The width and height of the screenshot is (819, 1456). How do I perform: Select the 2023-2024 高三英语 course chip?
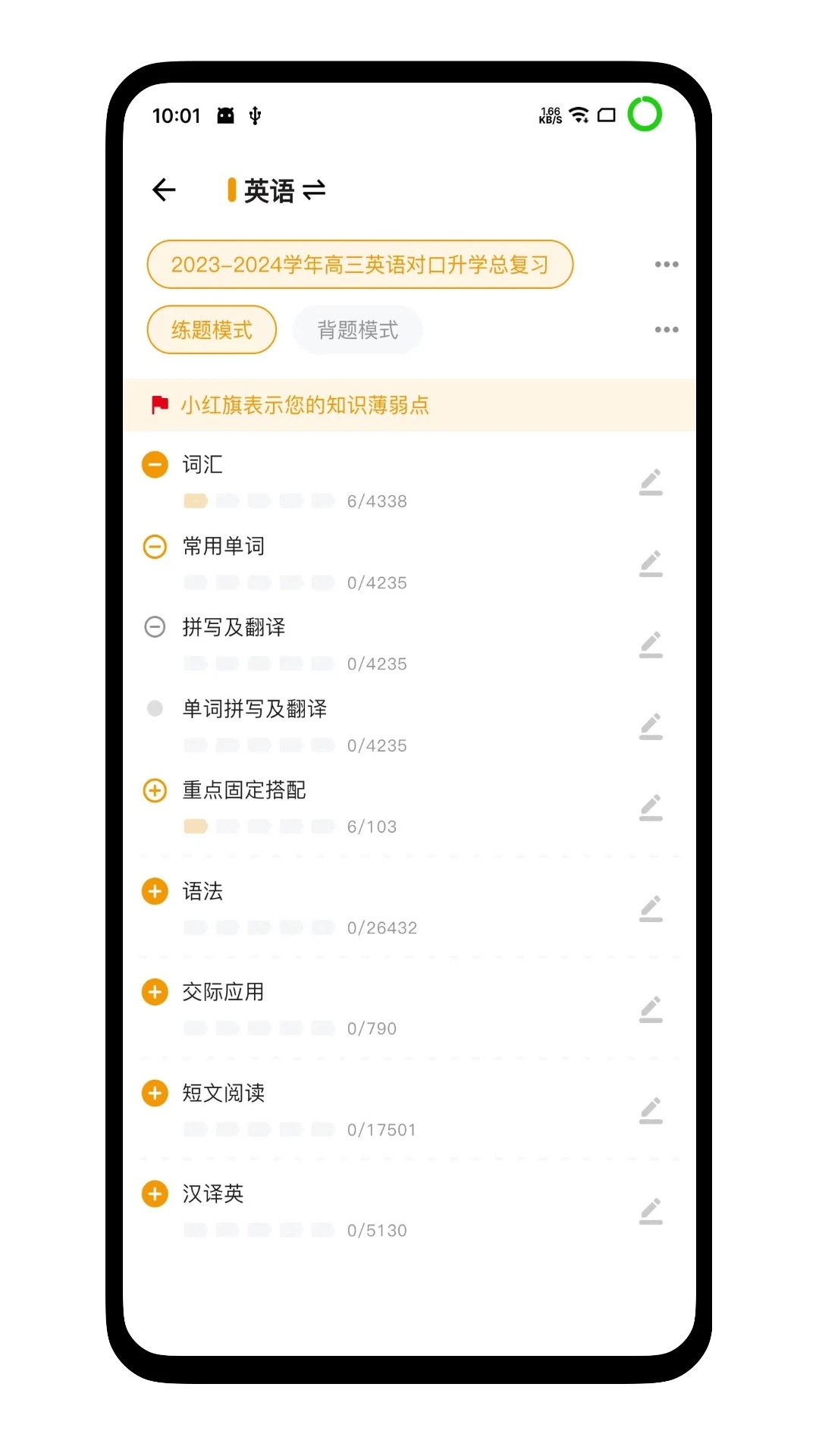pos(360,264)
